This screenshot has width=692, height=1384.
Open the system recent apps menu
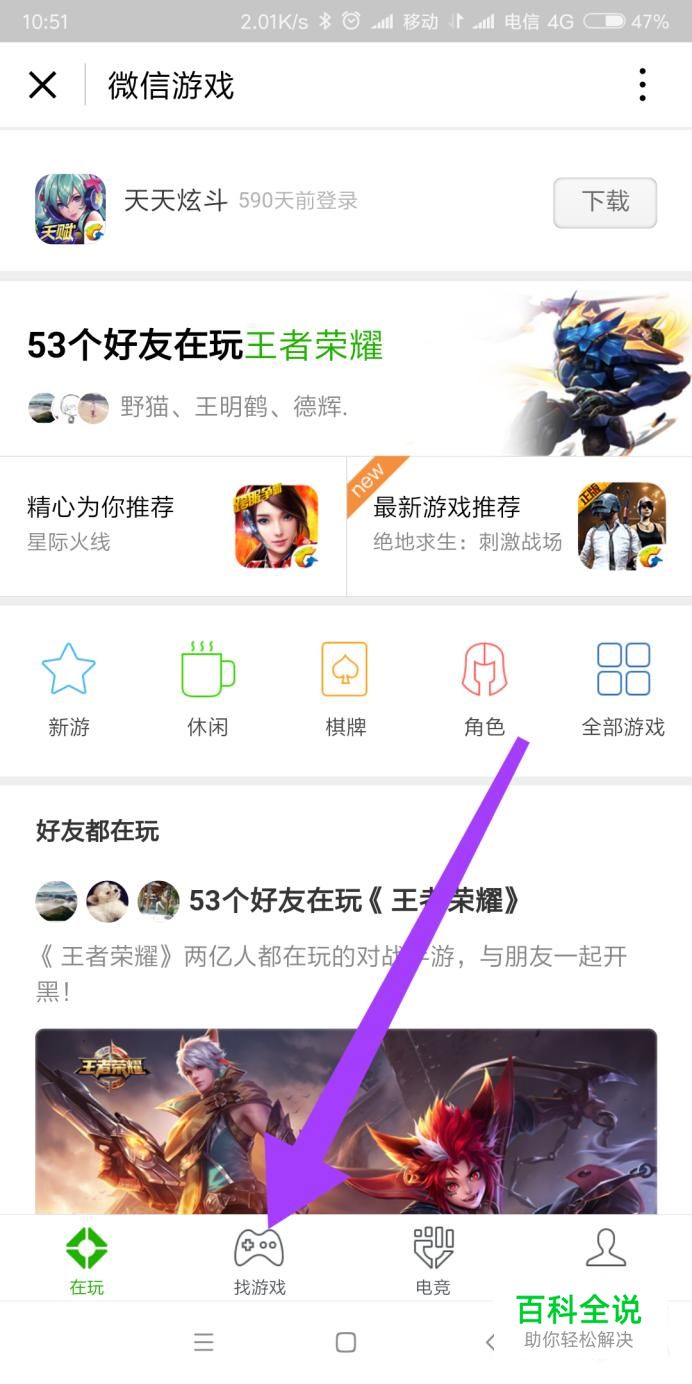click(x=204, y=1342)
